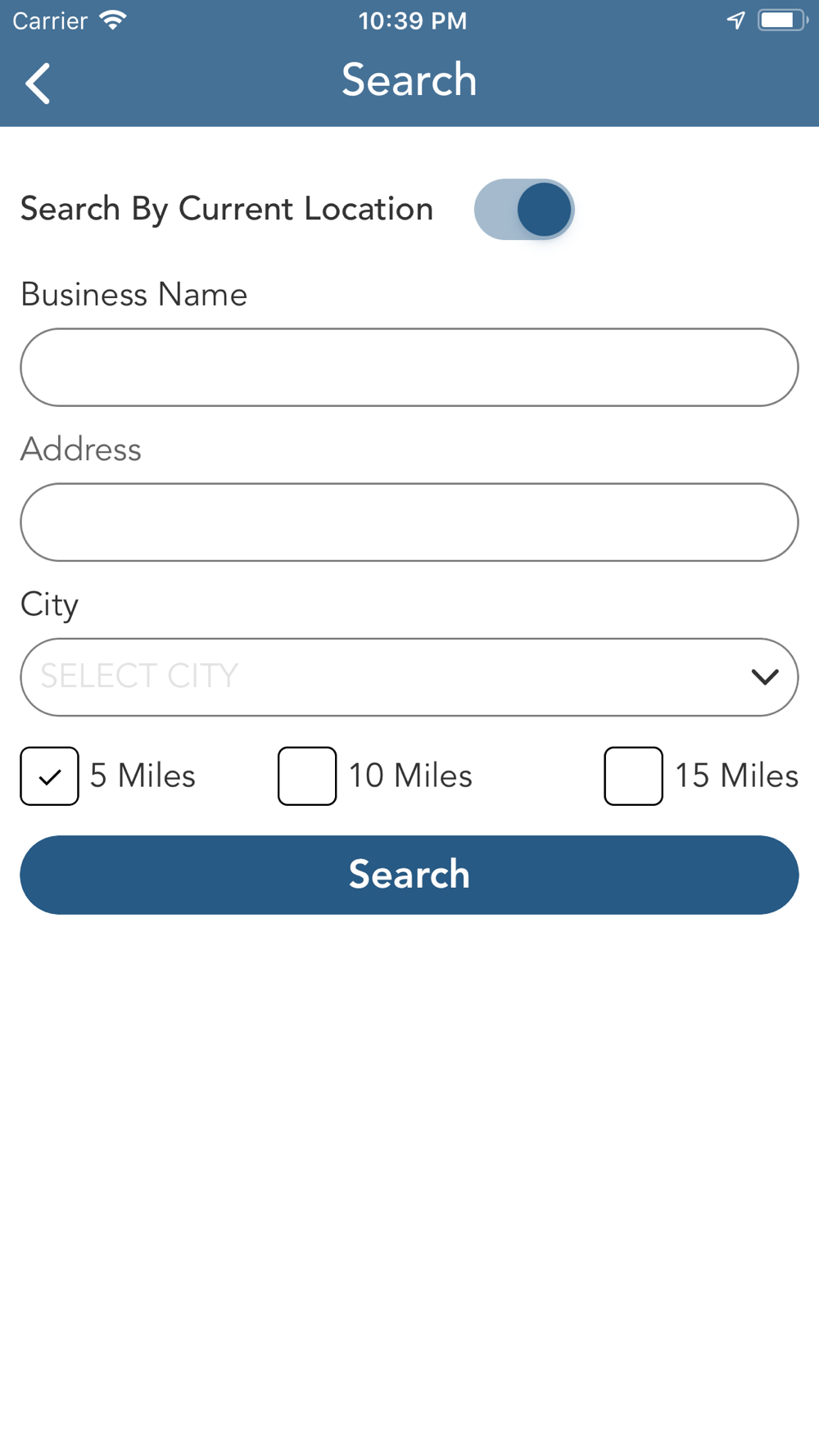Expand the Select City dropdown
Viewport: 819px width, 1456px height.
point(409,677)
